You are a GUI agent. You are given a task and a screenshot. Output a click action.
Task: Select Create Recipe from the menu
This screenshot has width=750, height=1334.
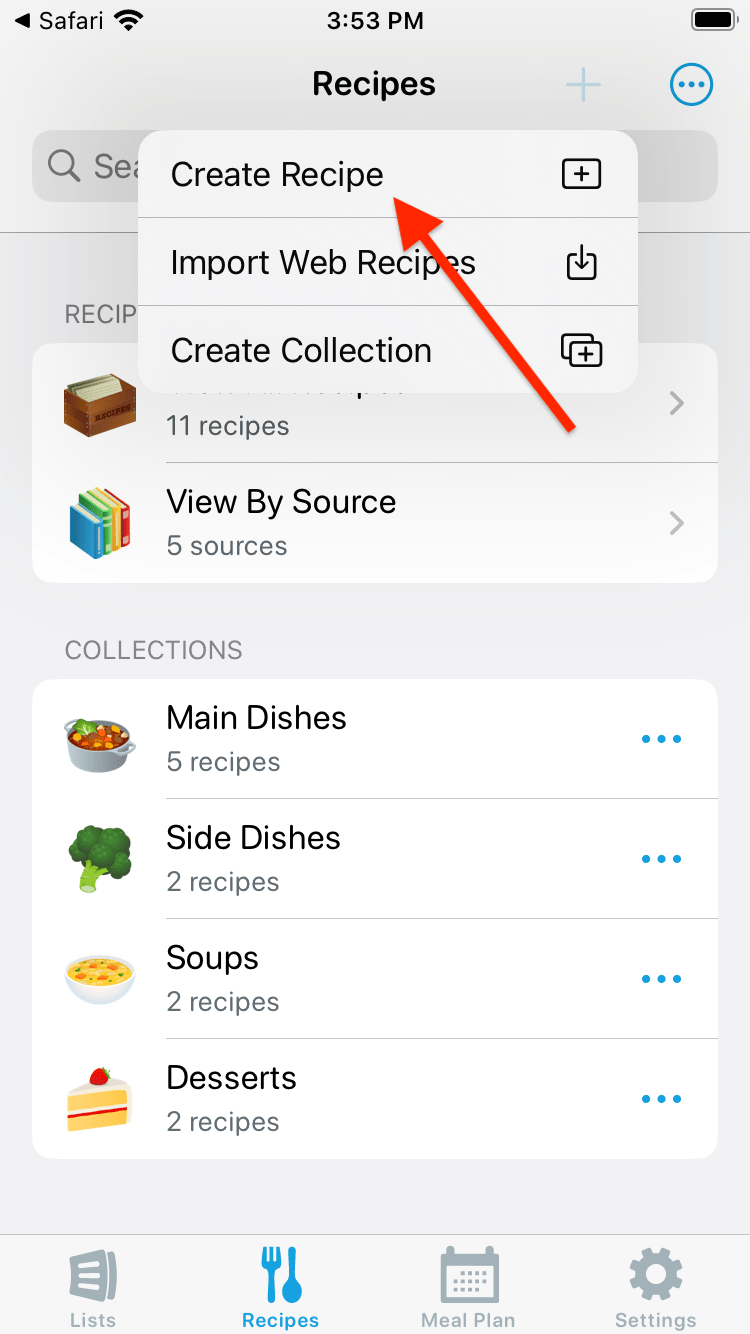pos(277,175)
